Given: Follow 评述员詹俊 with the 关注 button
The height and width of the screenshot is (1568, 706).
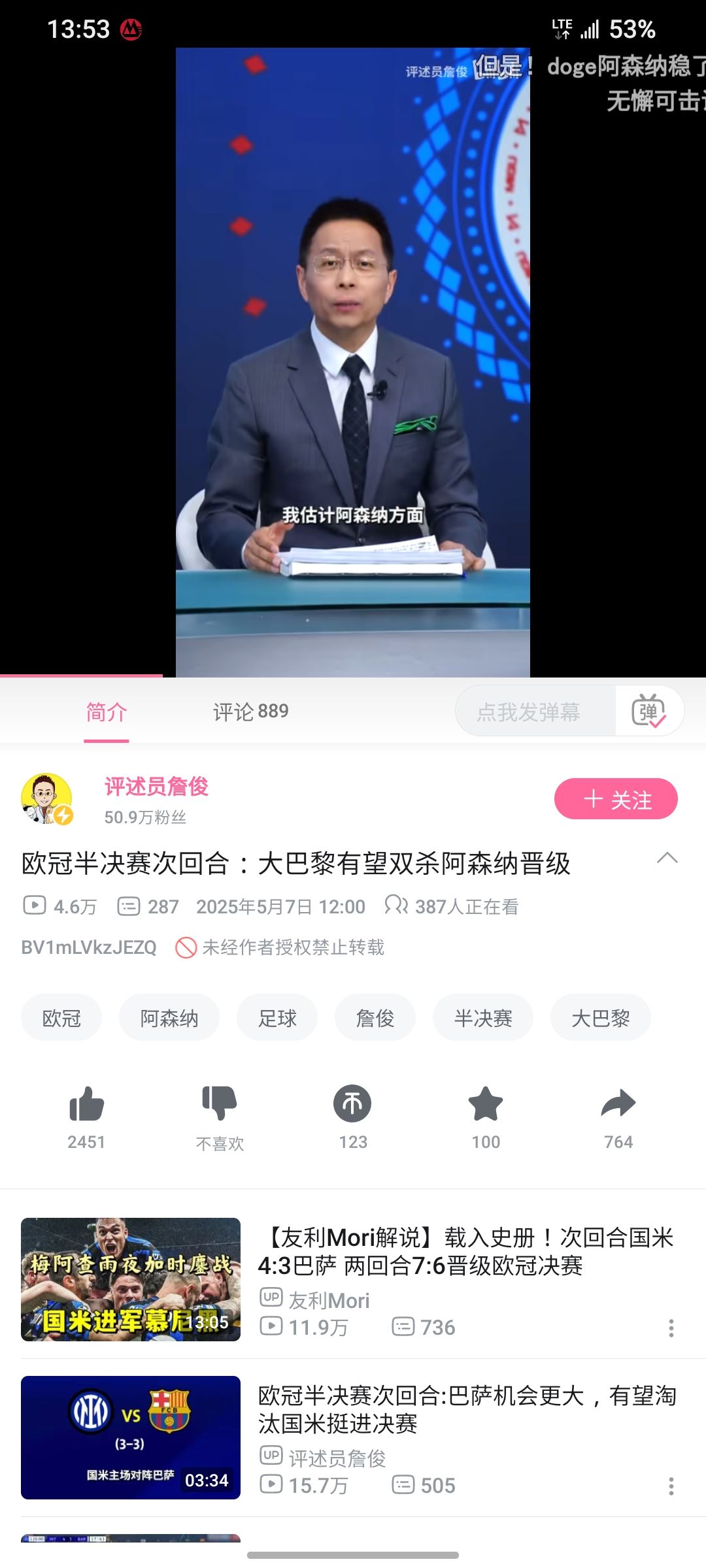Looking at the screenshot, I should pyautogui.click(x=616, y=798).
